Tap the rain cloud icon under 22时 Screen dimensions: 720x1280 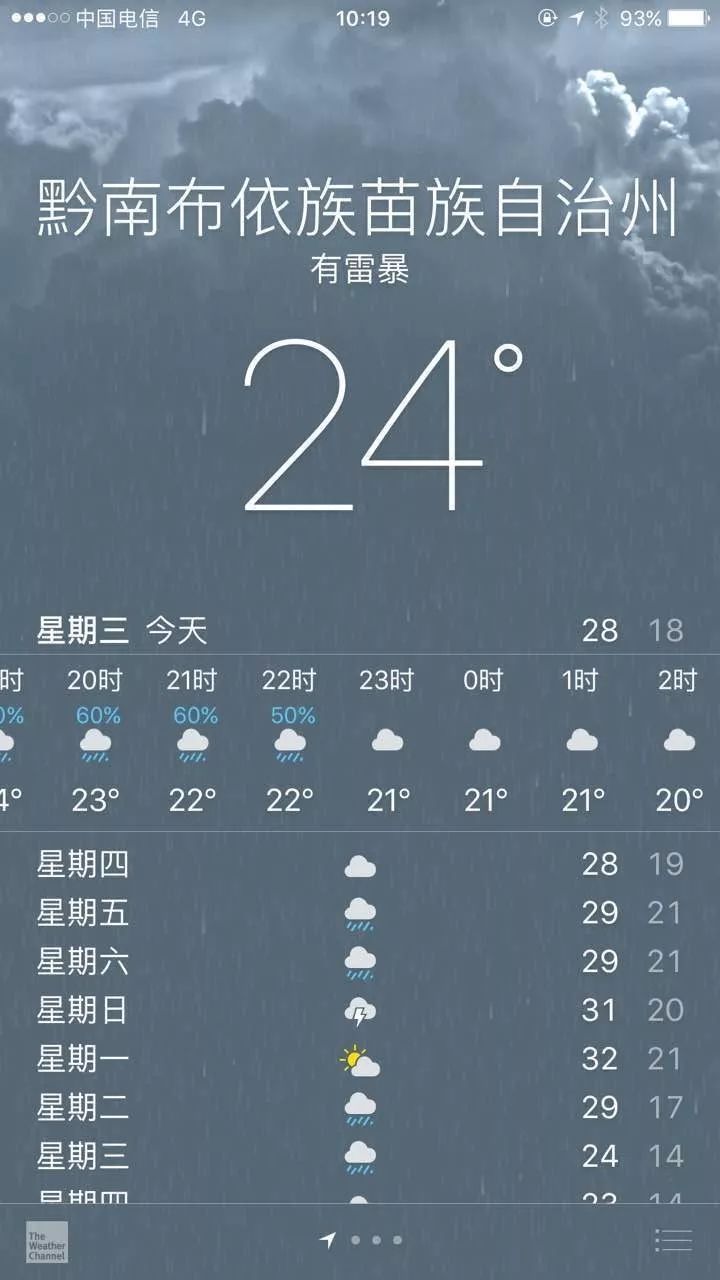click(289, 744)
